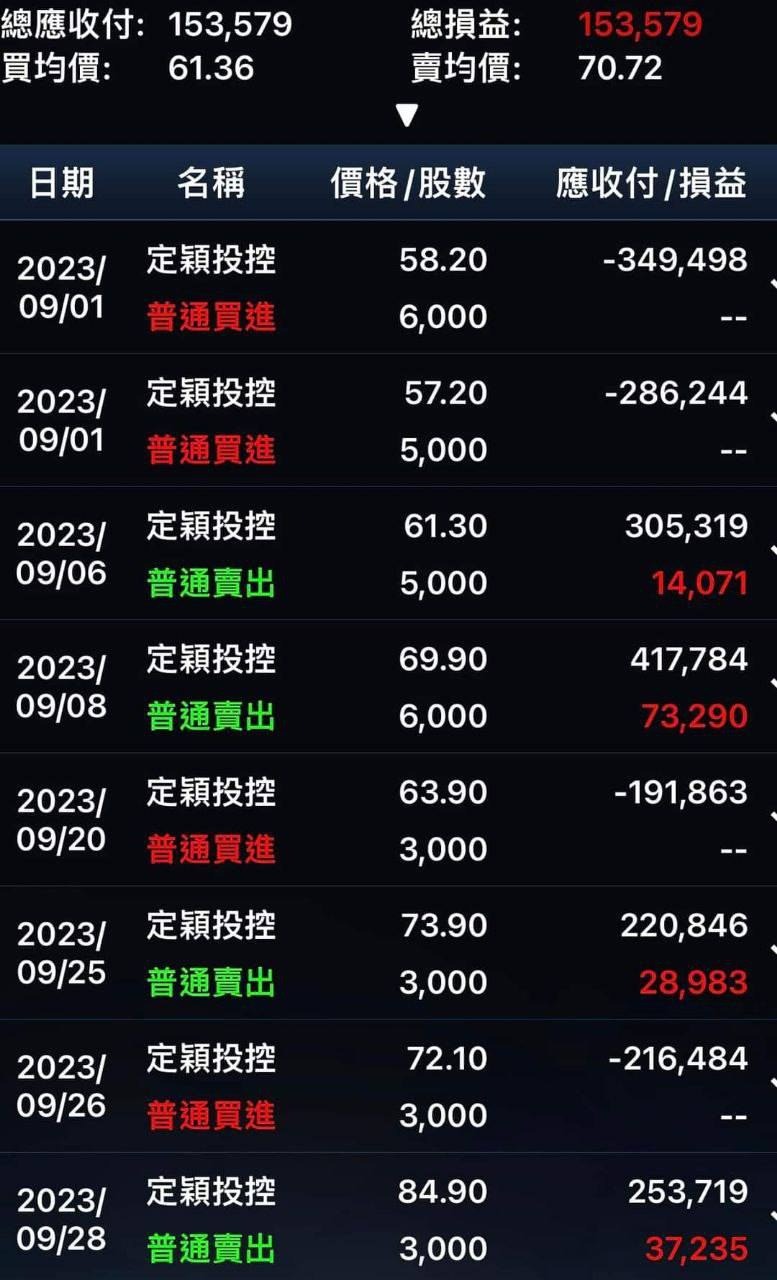Open the 09/01 buy at 57.20
Viewport: 777px width, 1280px height.
[x=388, y=421]
